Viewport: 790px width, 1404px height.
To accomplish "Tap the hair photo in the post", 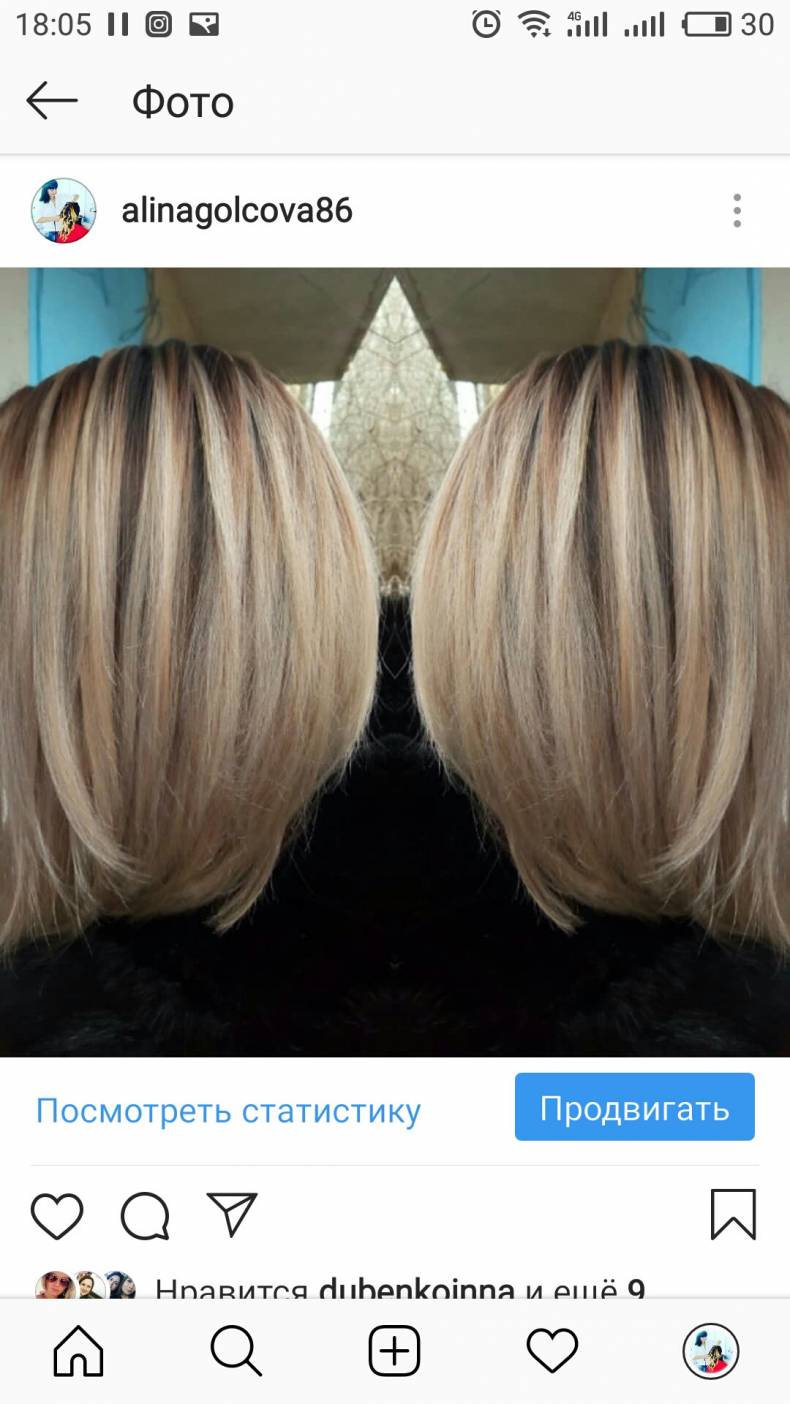I will click(395, 660).
